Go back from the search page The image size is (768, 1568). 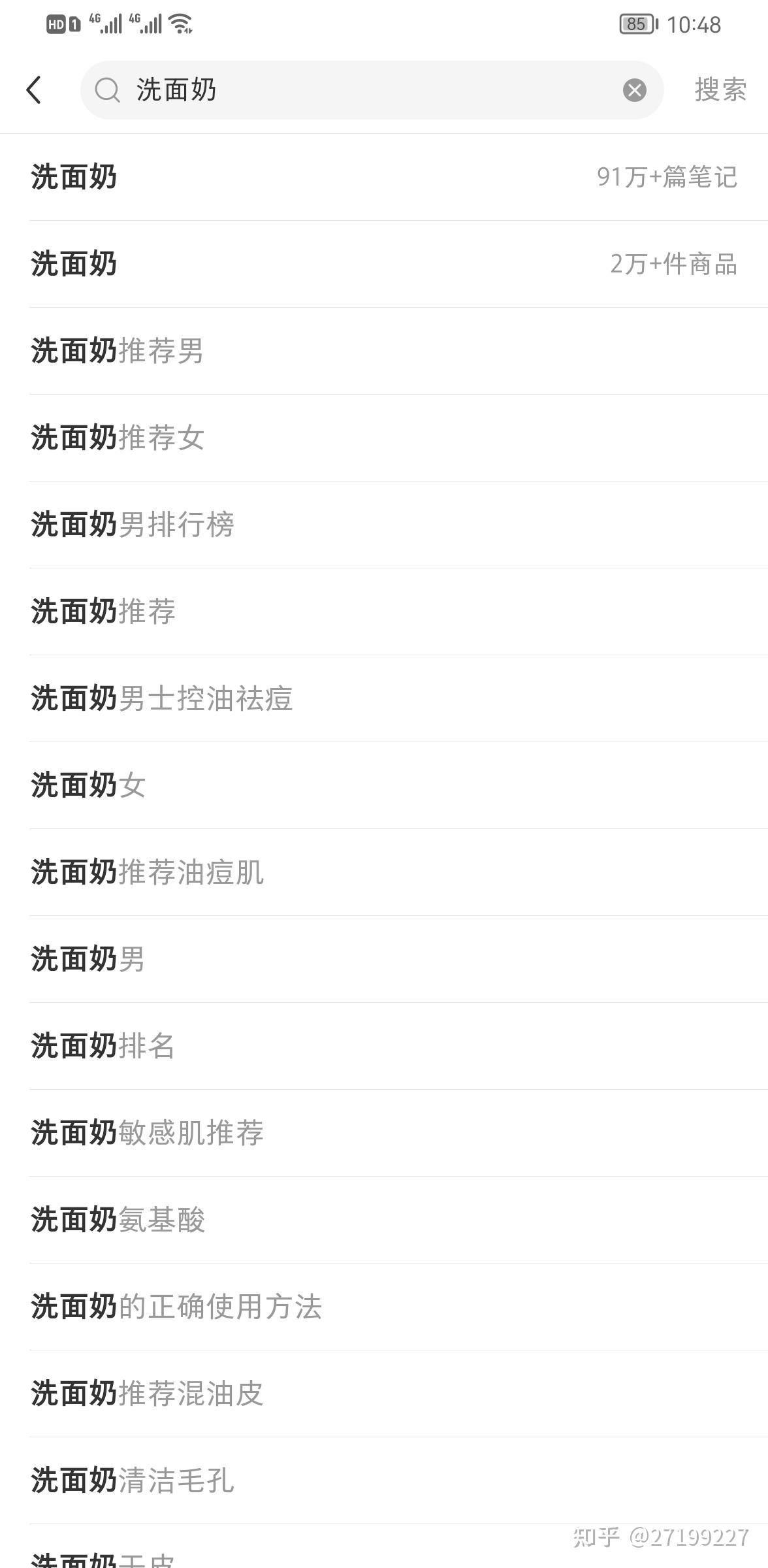click(x=34, y=90)
